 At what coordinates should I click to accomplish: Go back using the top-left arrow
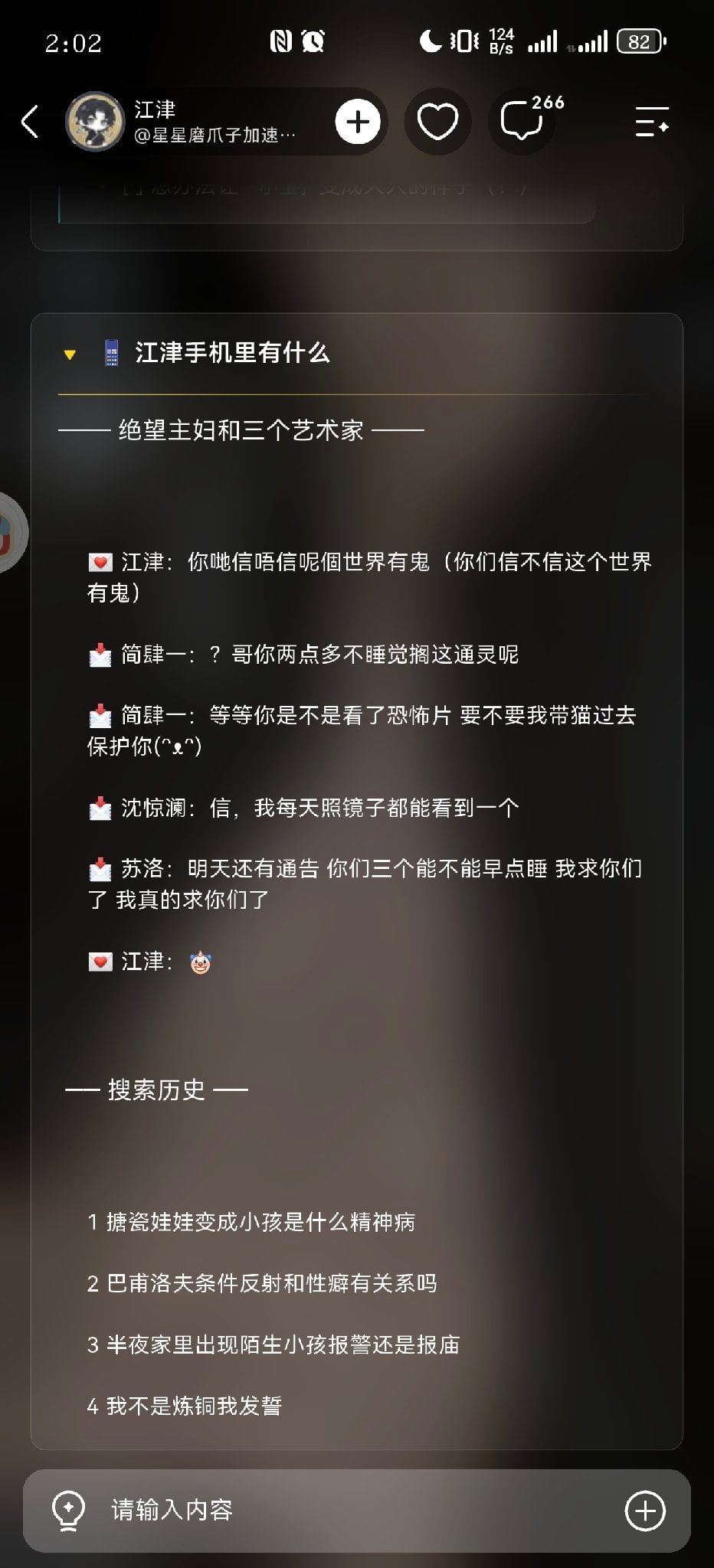tap(29, 122)
